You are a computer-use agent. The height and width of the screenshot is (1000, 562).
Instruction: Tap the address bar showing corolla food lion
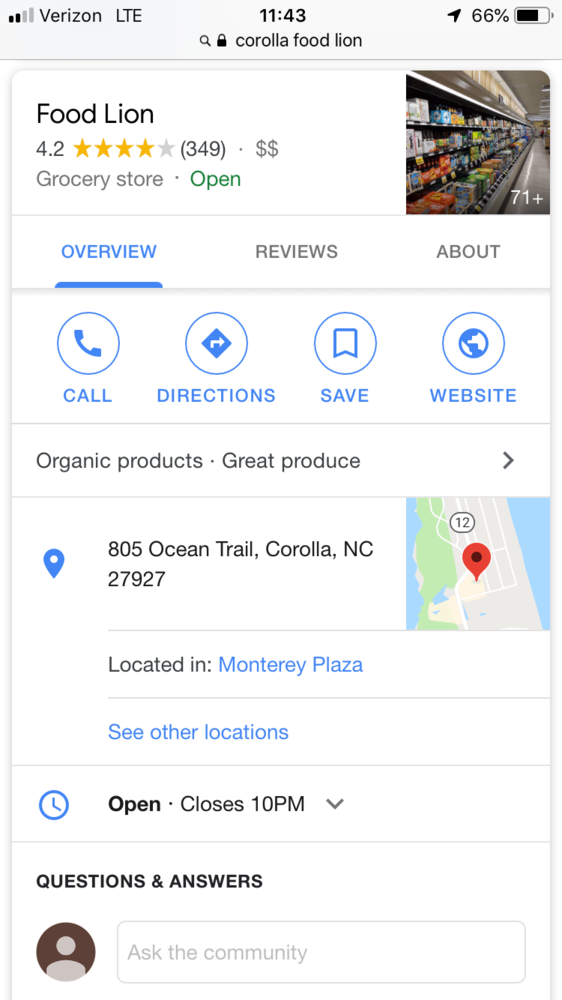coord(281,41)
